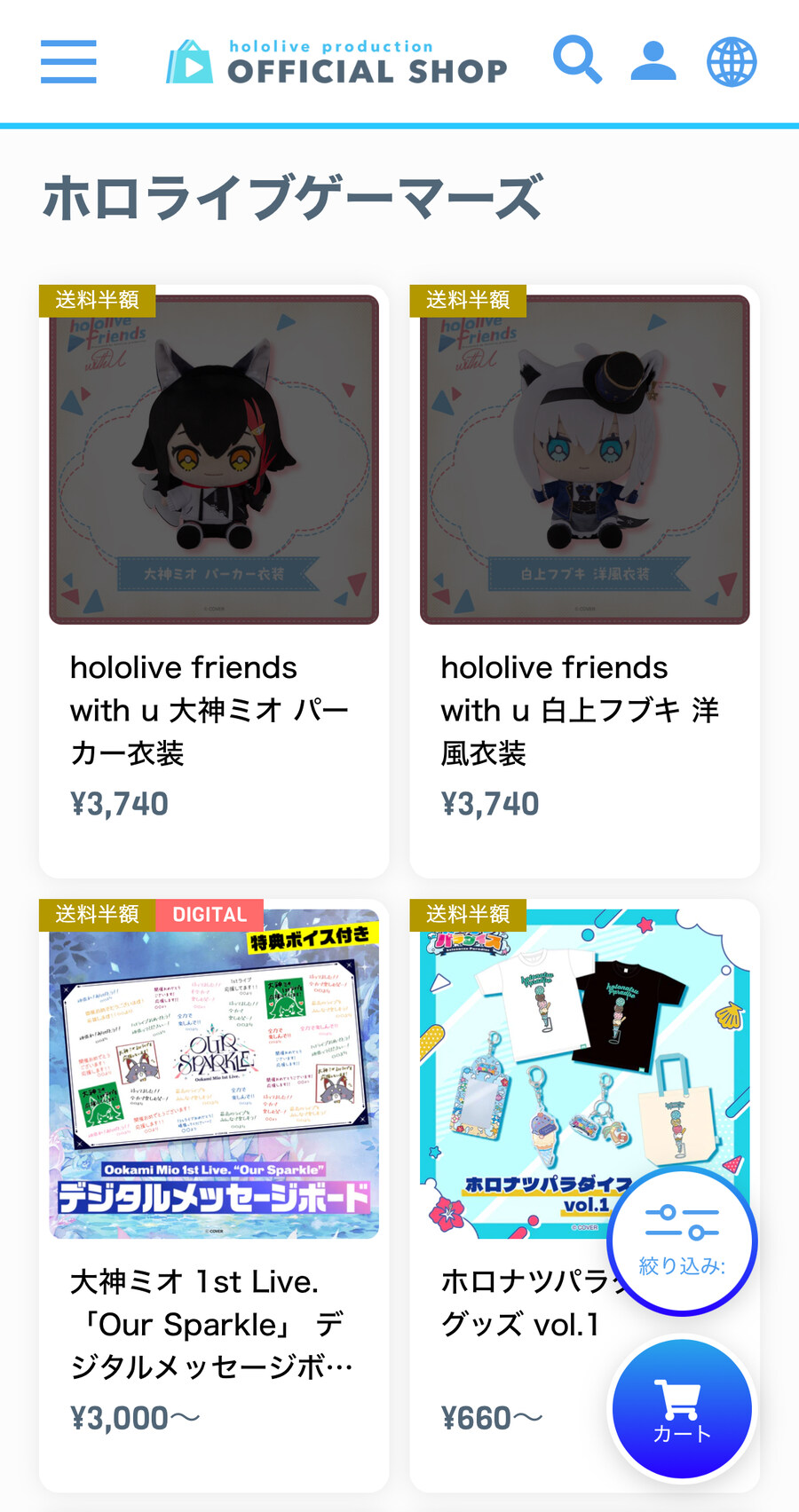The height and width of the screenshot is (1512, 799).
Task: Go to hololive production Official Shop home
Action: [337, 62]
